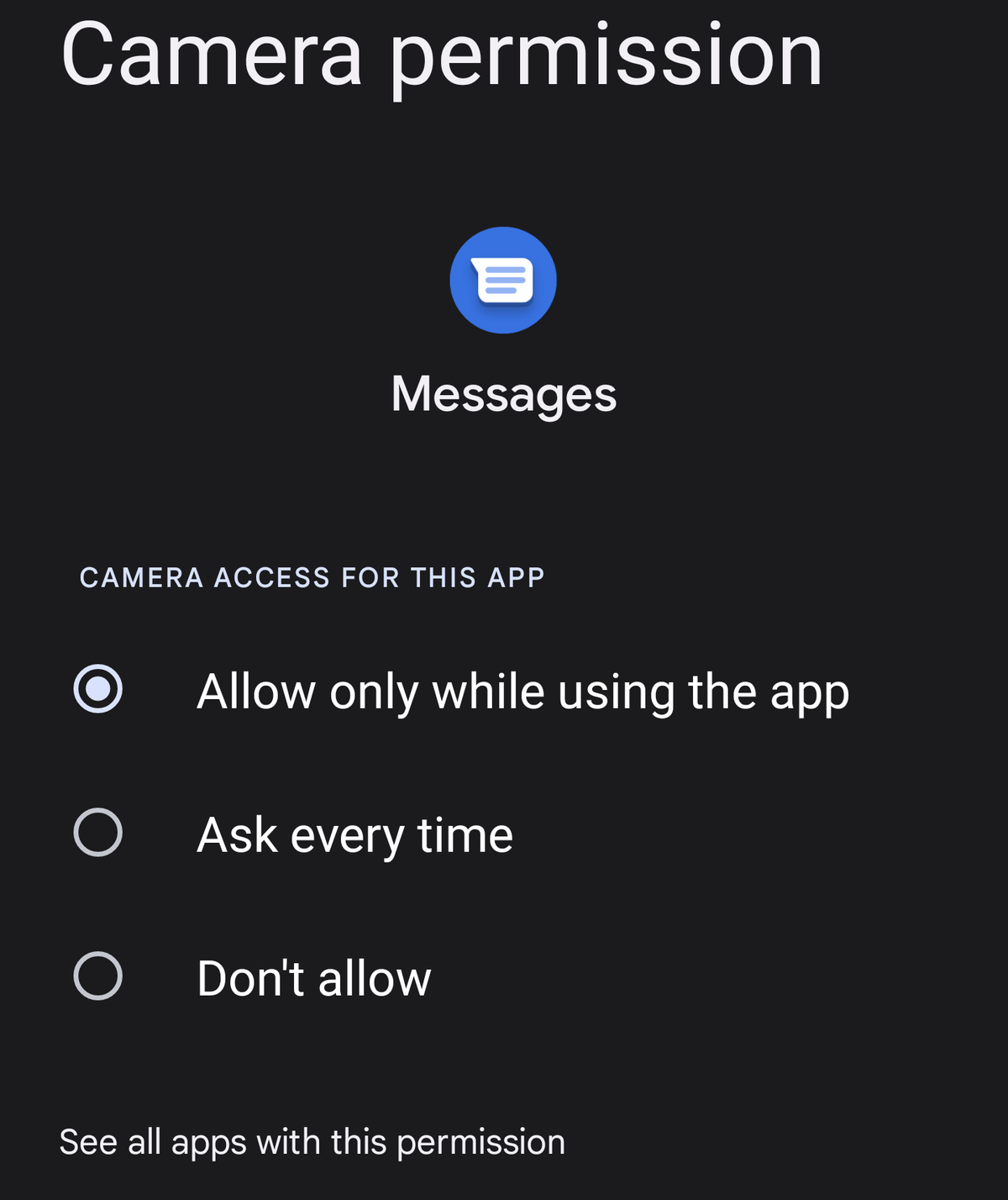Tap the filled radio next to Allow
The height and width of the screenshot is (1200, 1008).
coord(98,691)
